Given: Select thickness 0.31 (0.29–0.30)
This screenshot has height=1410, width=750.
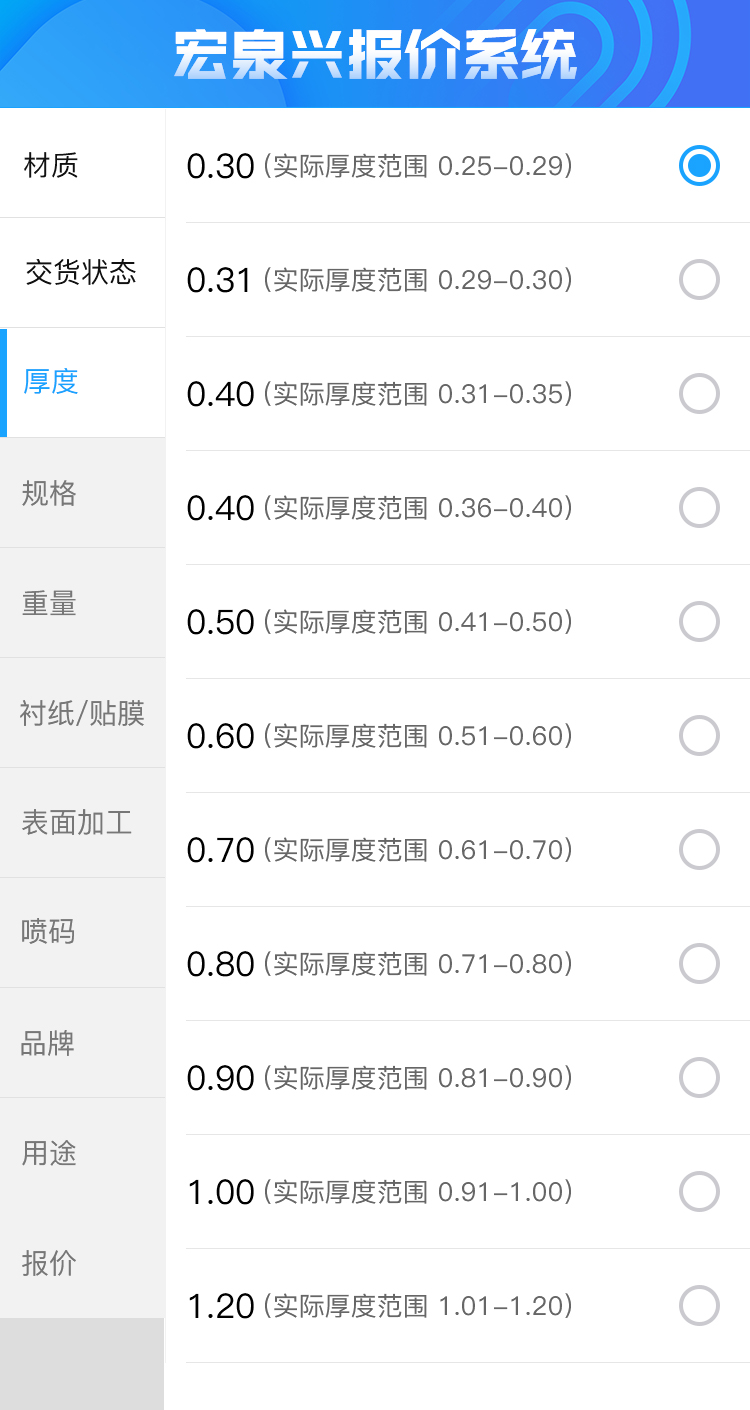Looking at the screenshot, I should [x=699, y=280].
